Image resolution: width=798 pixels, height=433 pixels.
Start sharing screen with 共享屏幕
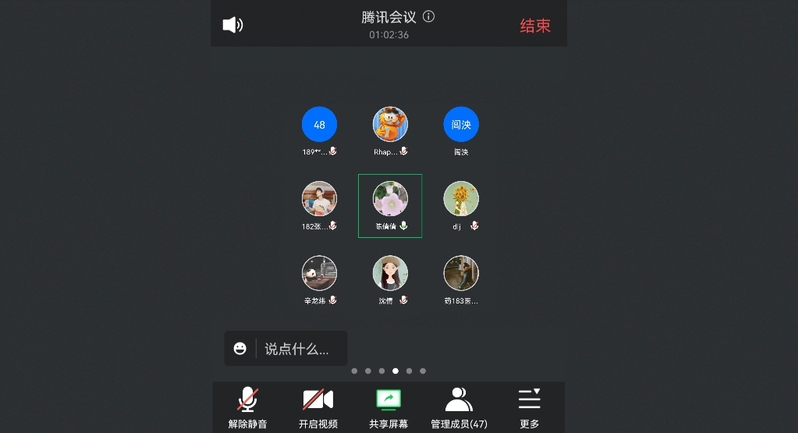(388, 407)
